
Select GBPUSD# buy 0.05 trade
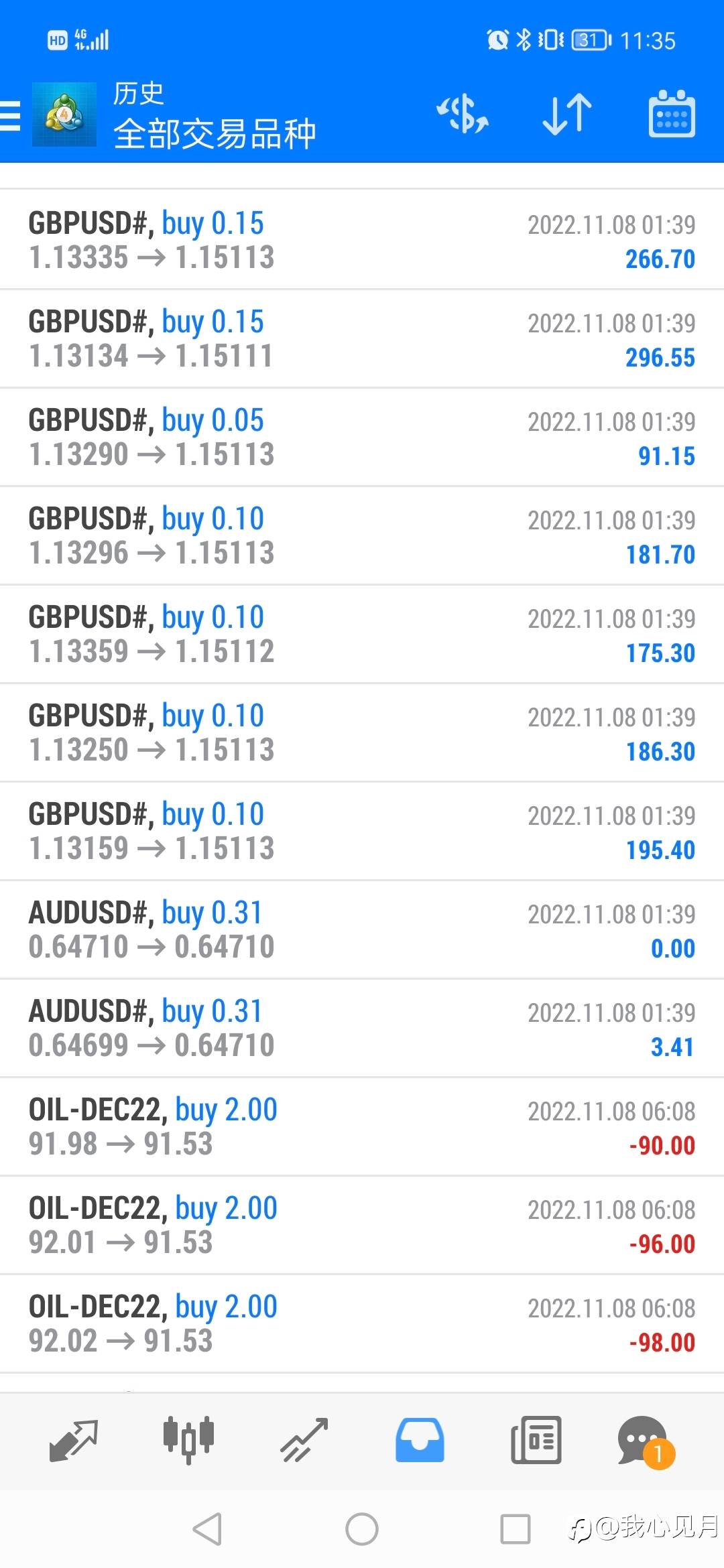(x=362, y=437)
